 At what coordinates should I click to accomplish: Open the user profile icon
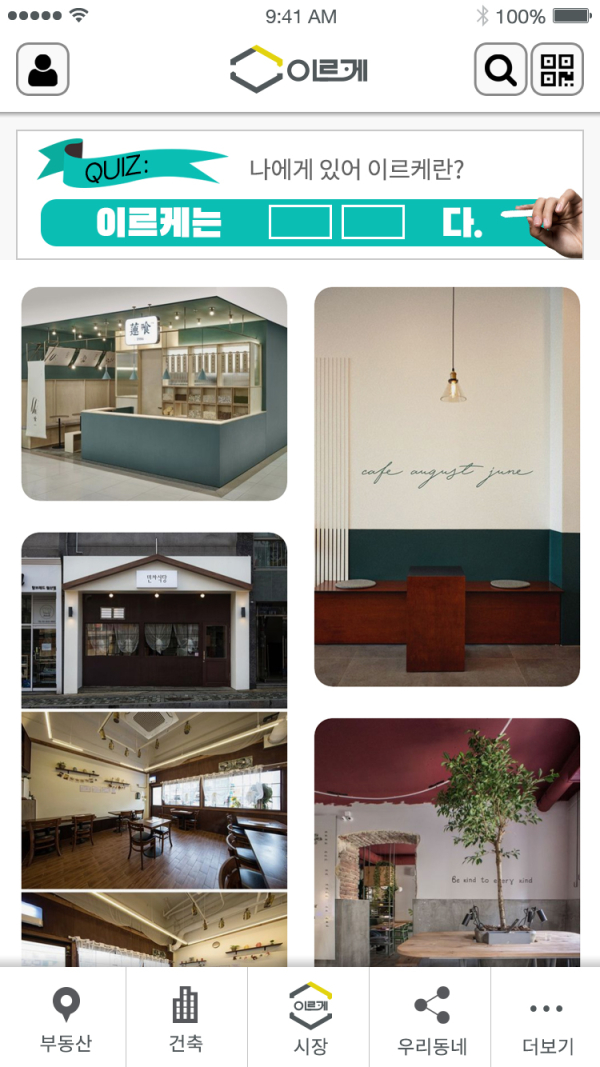[x=43, y=70]
